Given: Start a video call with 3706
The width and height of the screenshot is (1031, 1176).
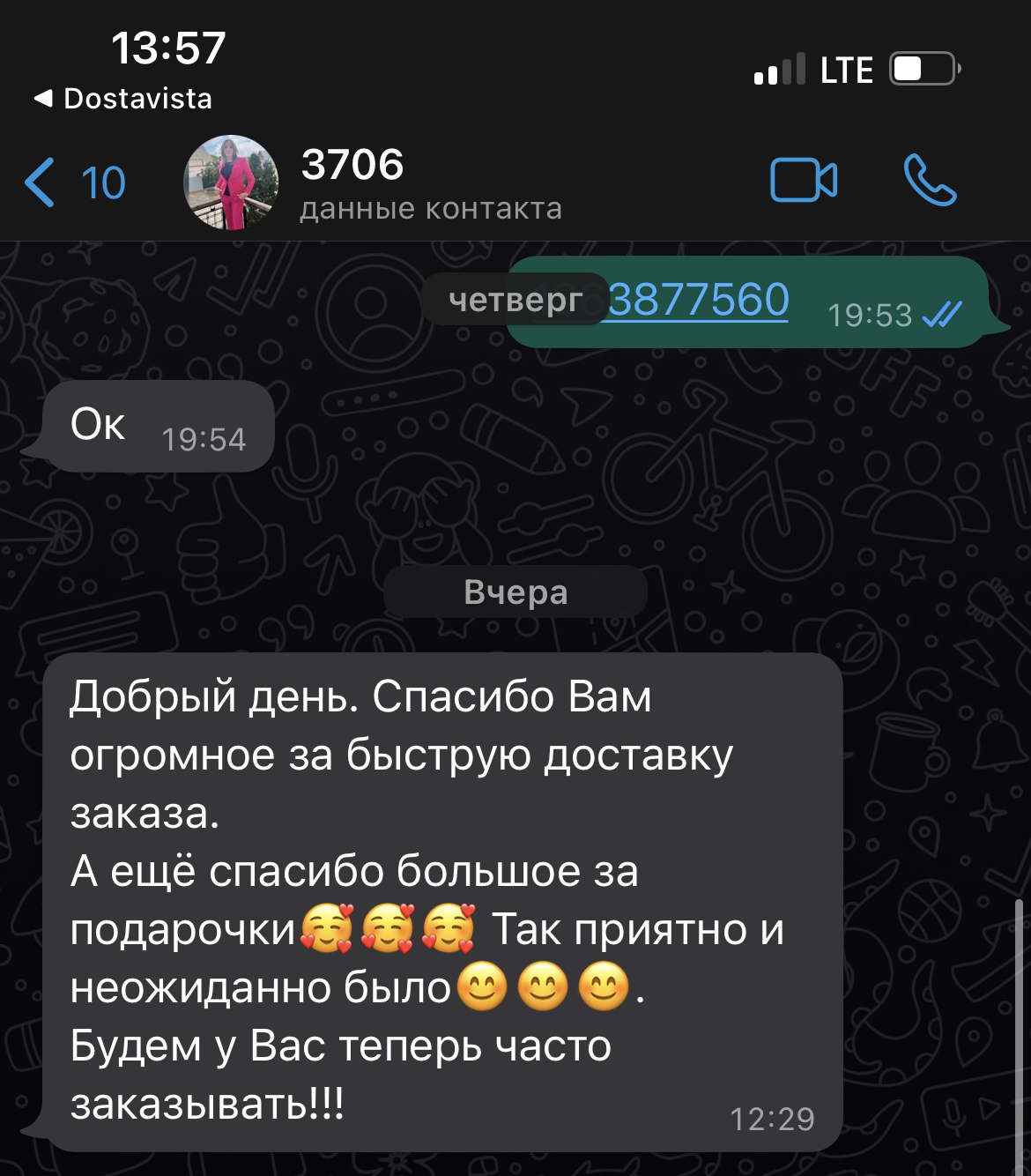Looking at the screenshot, I should click(803, 181).
